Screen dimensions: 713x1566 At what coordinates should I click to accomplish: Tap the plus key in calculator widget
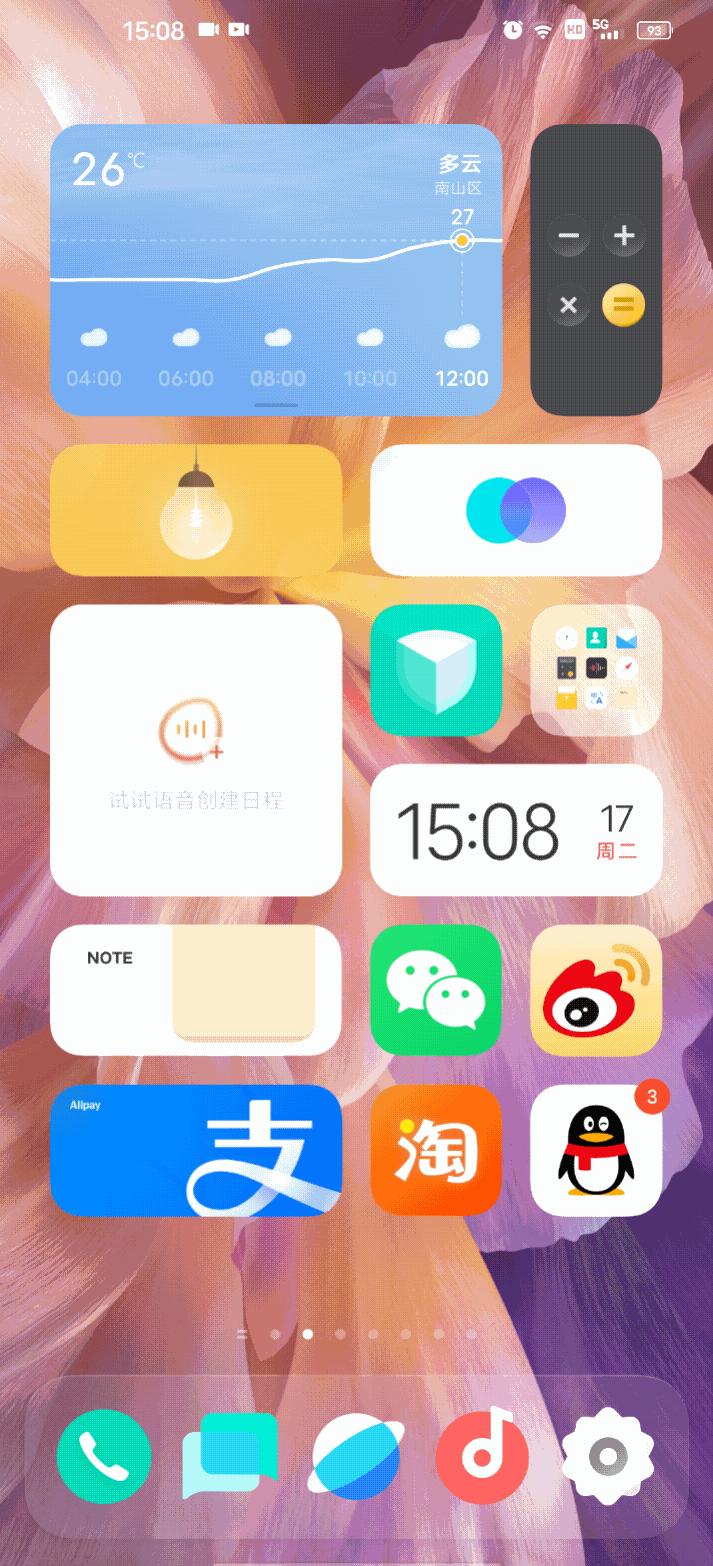pyautogui.click(x=624, y=236)
